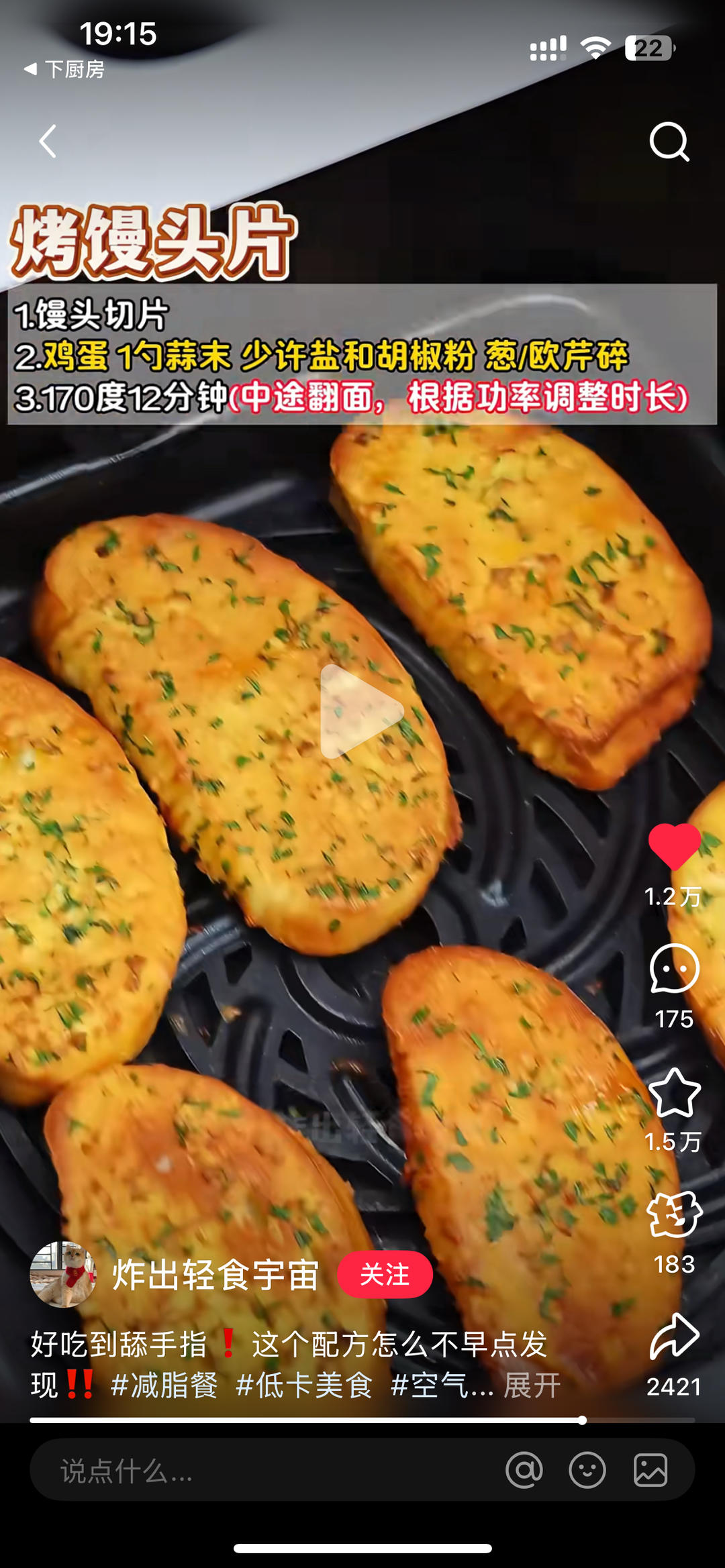Go back to the previous page
This screenshot has width=725, height=1568.
48,142
